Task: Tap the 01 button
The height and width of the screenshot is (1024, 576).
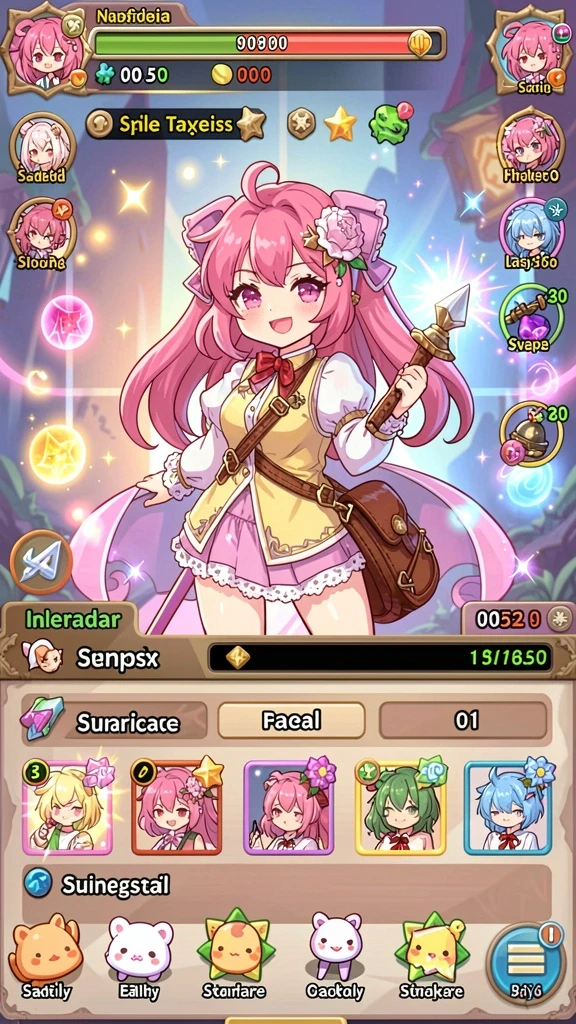Action: pyautogui.click(x=464, y=720)
